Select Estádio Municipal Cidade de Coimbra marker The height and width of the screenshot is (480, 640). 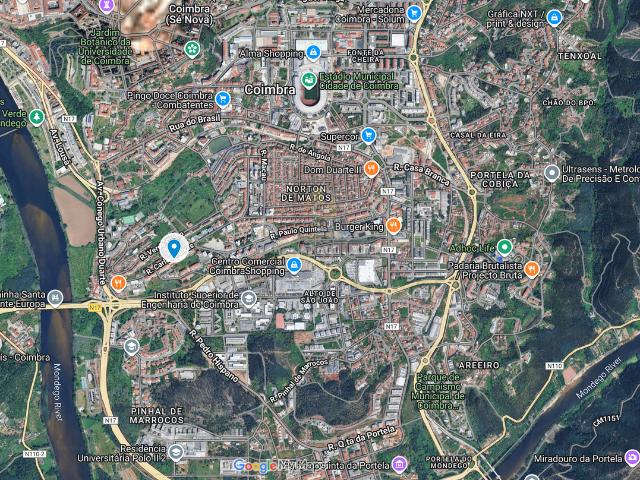309,81
